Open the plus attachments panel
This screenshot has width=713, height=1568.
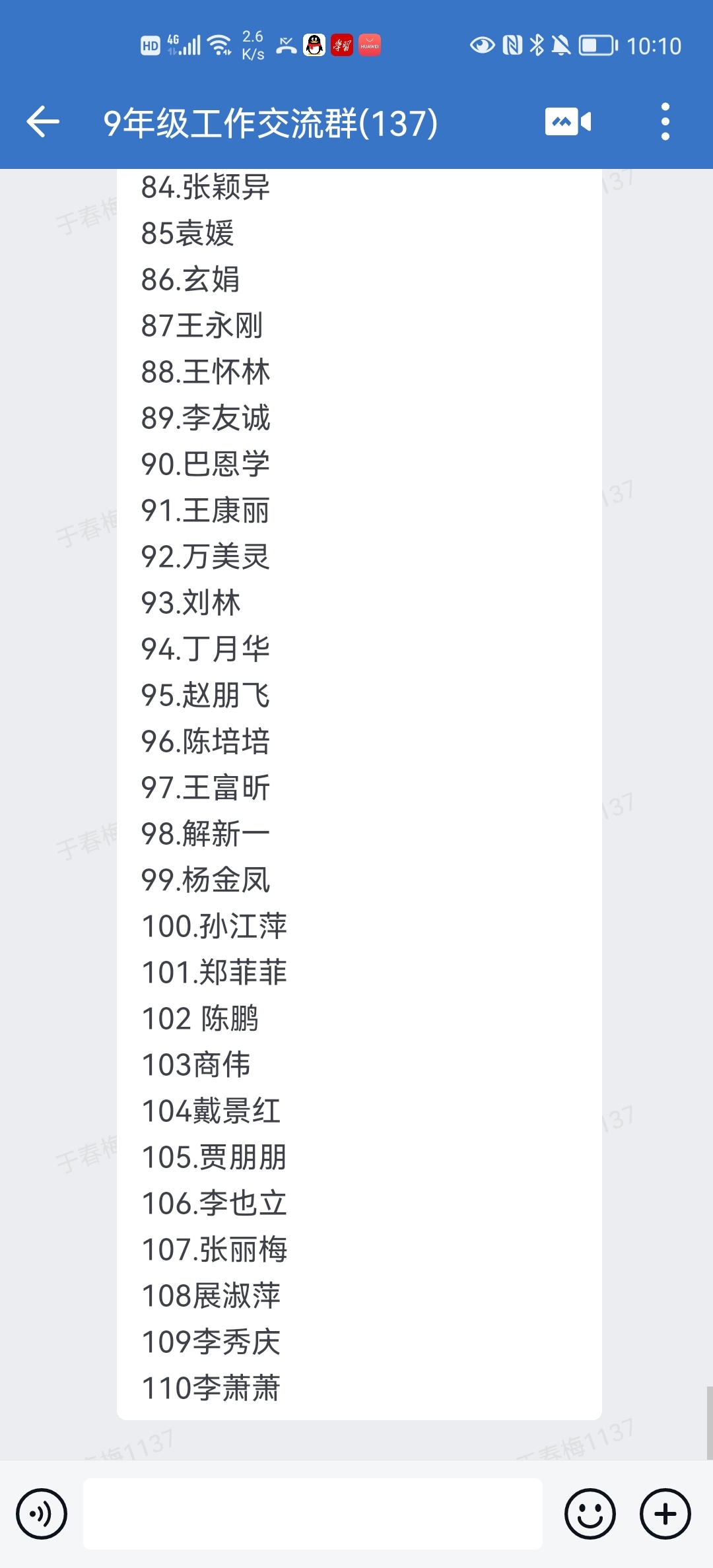[x=665, y=1514]
